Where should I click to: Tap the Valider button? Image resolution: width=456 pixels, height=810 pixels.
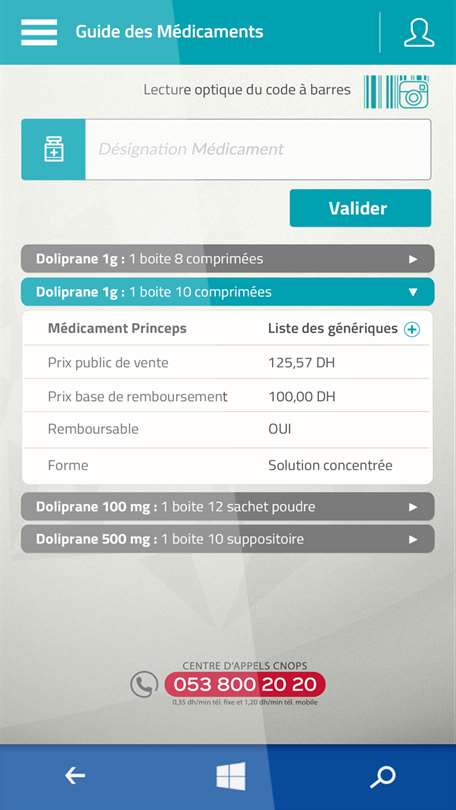click(x=360, y=208)
